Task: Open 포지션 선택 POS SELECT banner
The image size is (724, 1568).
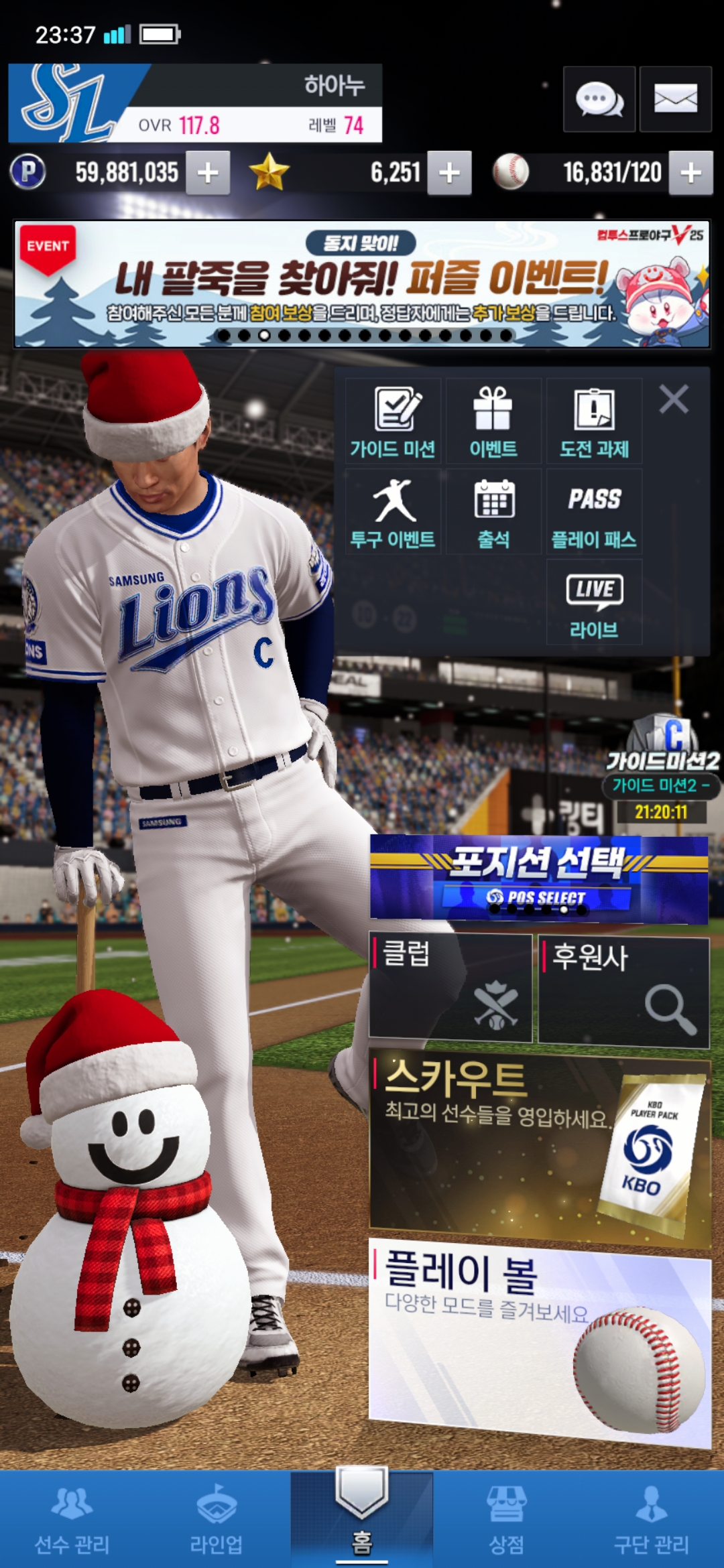Action: pyautogui.click(x=539, y=878)
